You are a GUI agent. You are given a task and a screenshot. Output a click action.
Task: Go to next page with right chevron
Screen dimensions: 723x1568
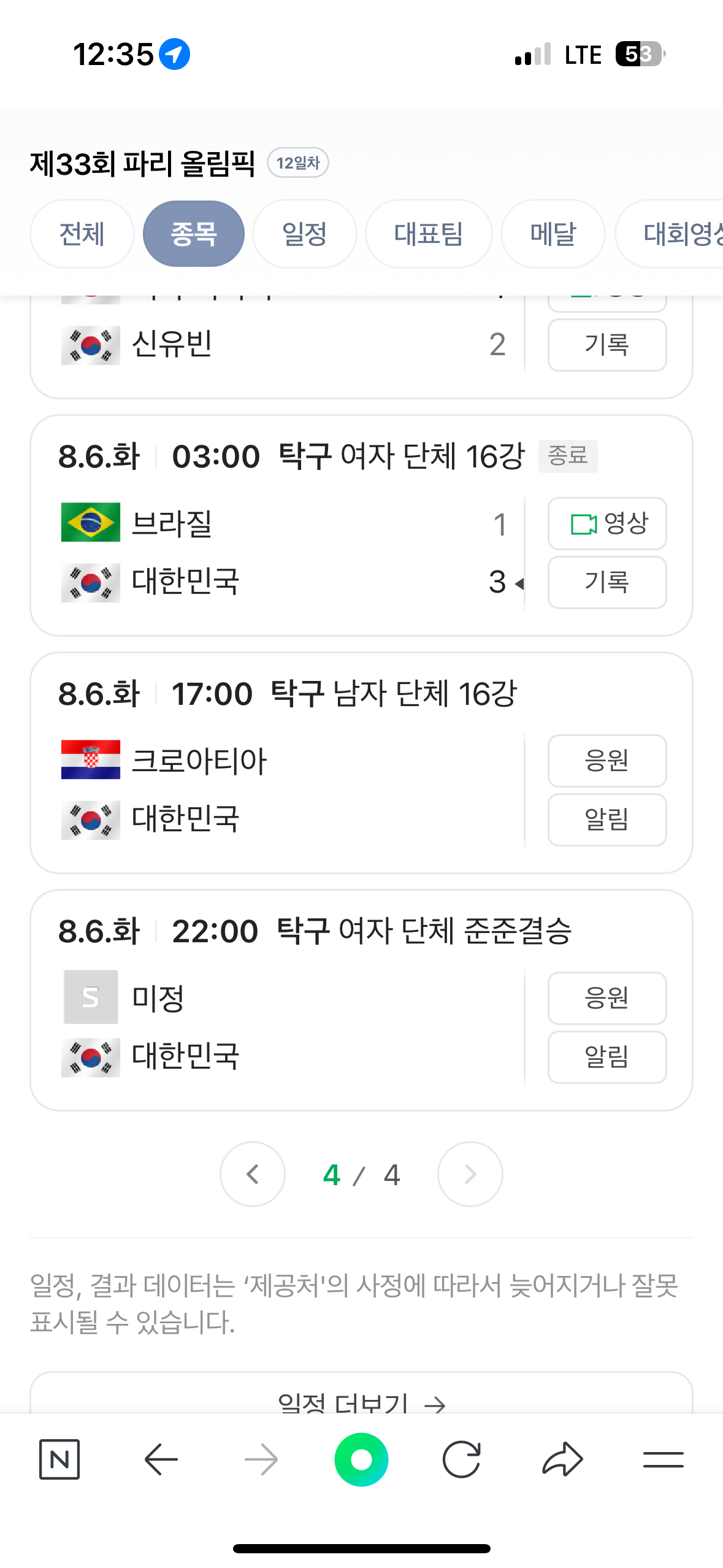[x=470, y=1174]
